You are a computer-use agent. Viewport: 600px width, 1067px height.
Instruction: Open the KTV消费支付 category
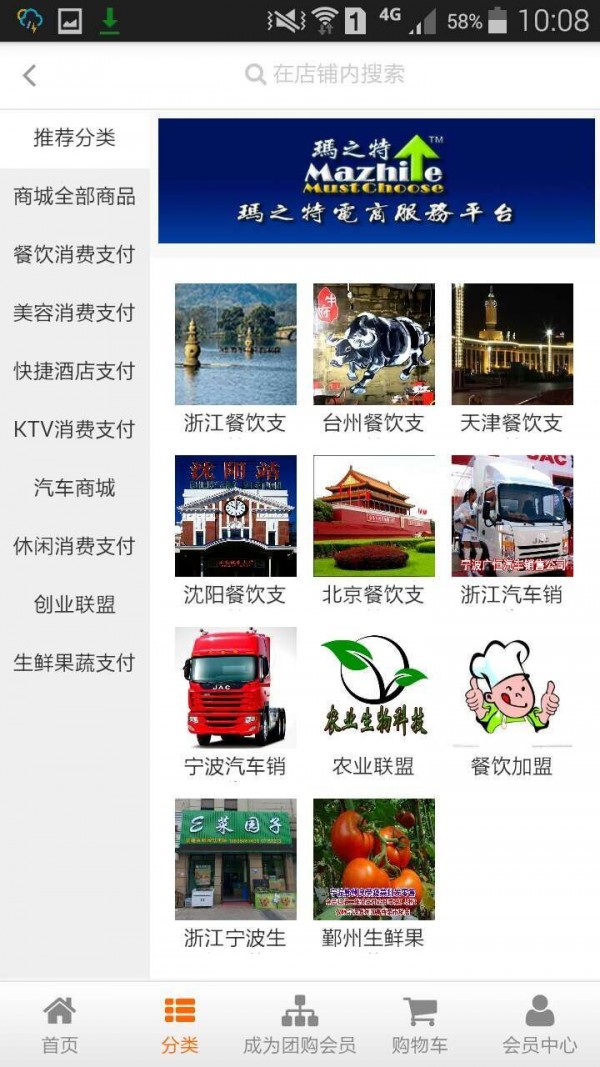click(74, 429)
